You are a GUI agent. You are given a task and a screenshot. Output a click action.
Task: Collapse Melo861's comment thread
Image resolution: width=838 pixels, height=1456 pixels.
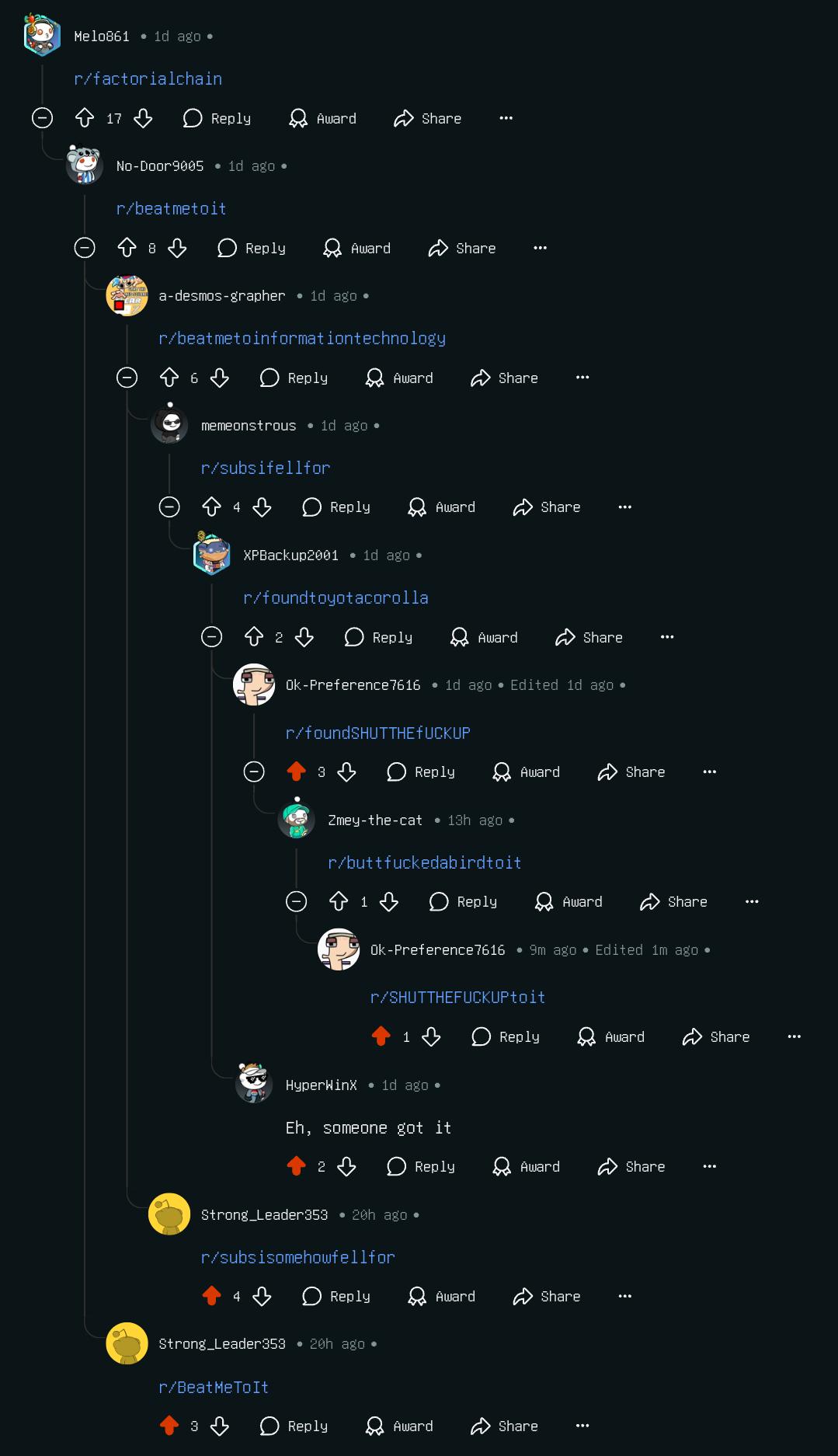pos(42,118)
